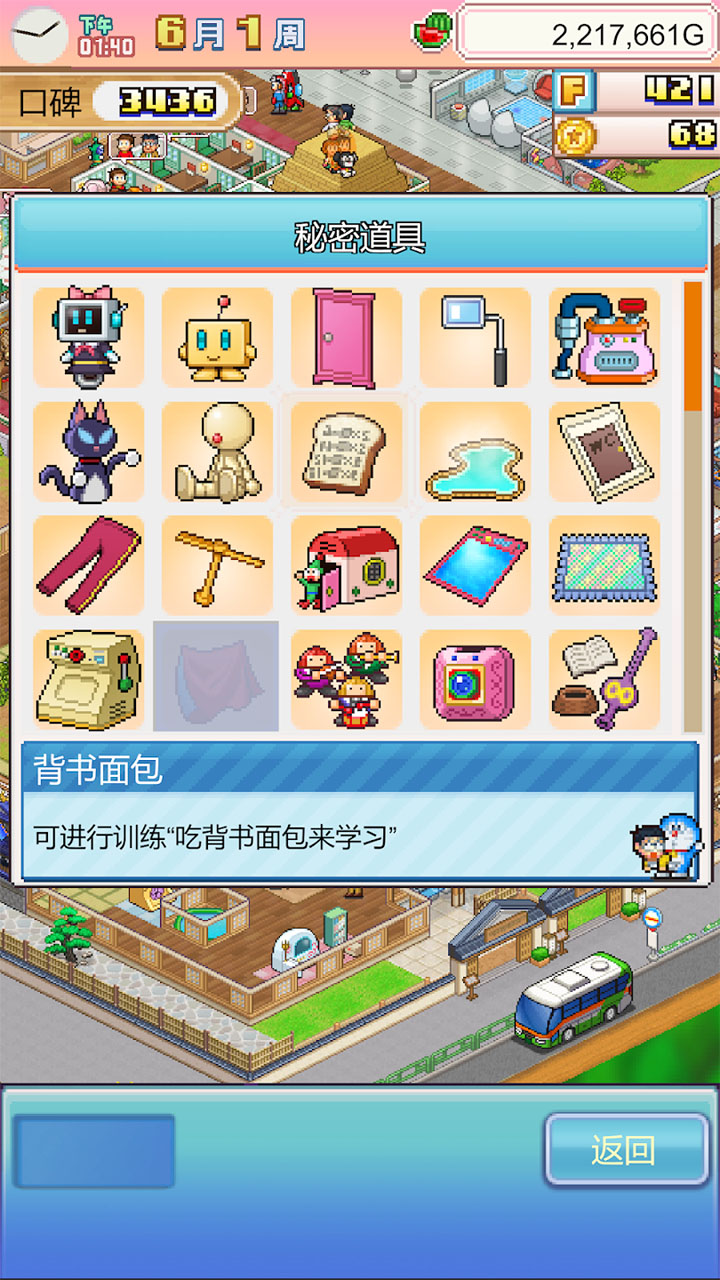Choose the yellow square robot item
The height and width of the screenshot is (1280, 720).
click(x=217, y=338)
